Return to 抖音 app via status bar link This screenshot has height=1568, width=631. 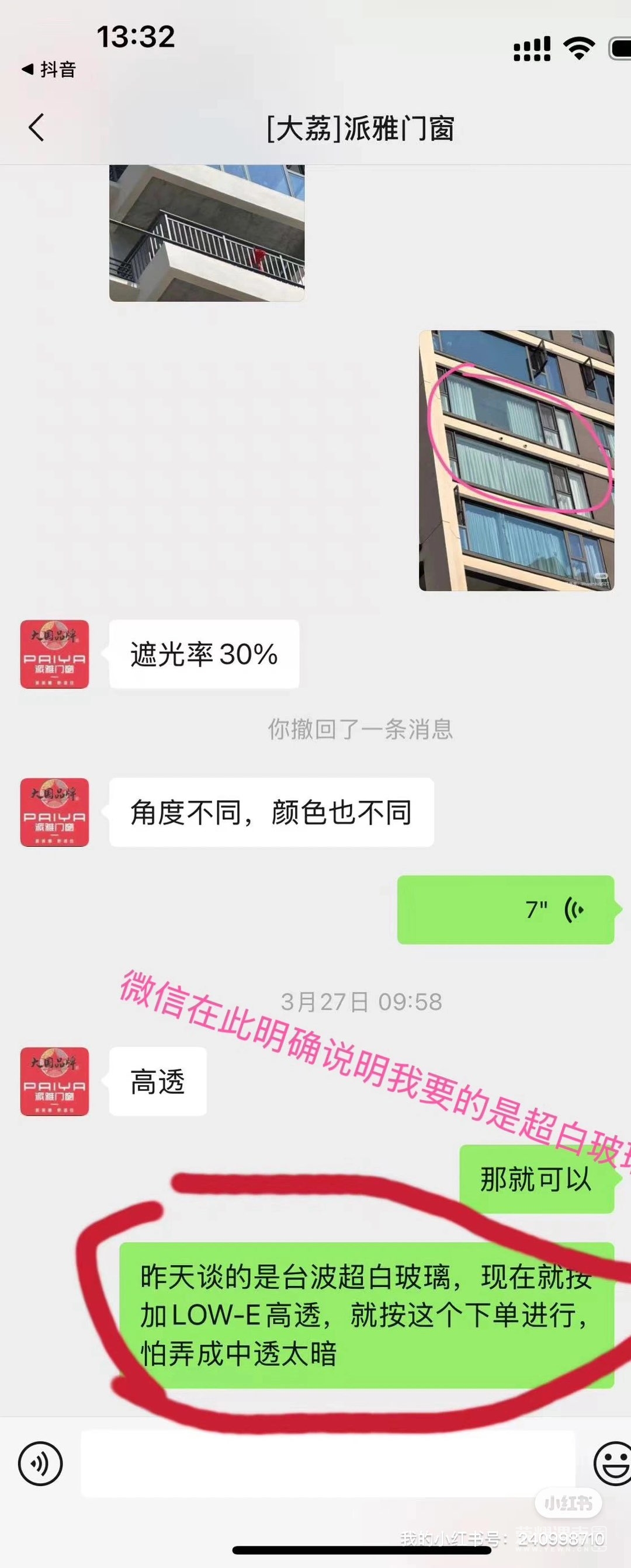(48, 69)
